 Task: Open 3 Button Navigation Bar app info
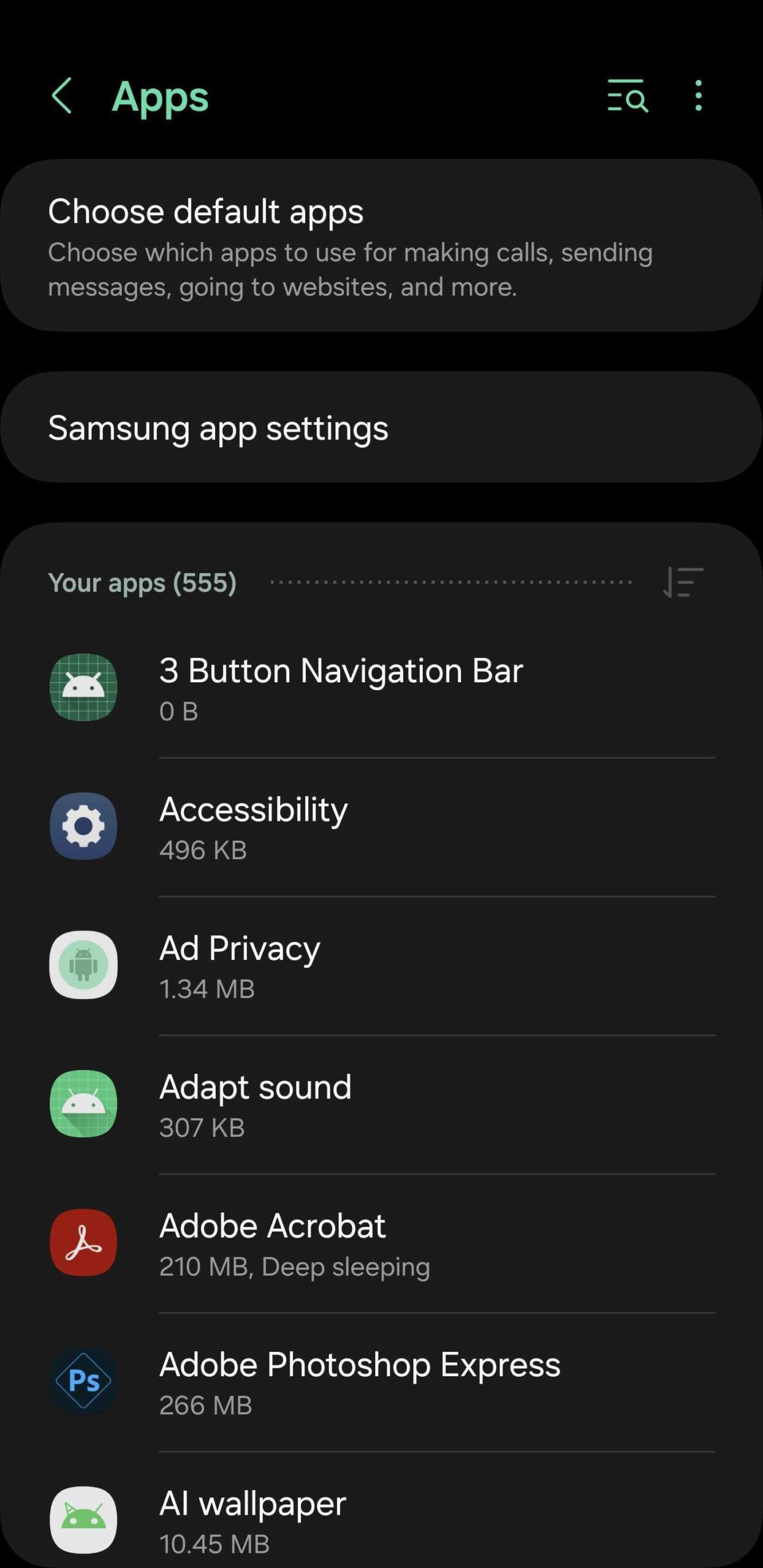coord(381,688)
